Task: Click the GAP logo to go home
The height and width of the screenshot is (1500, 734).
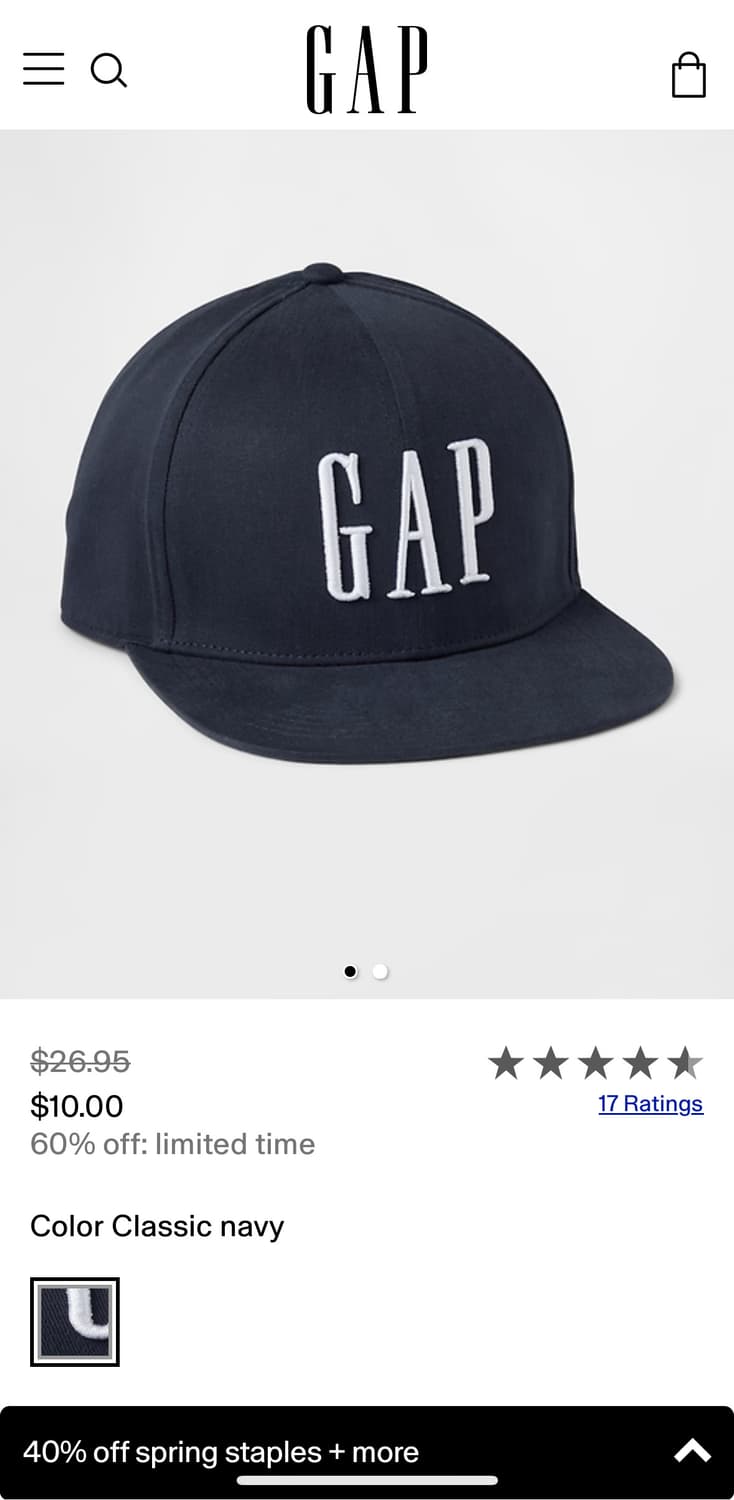Action: 367,70
